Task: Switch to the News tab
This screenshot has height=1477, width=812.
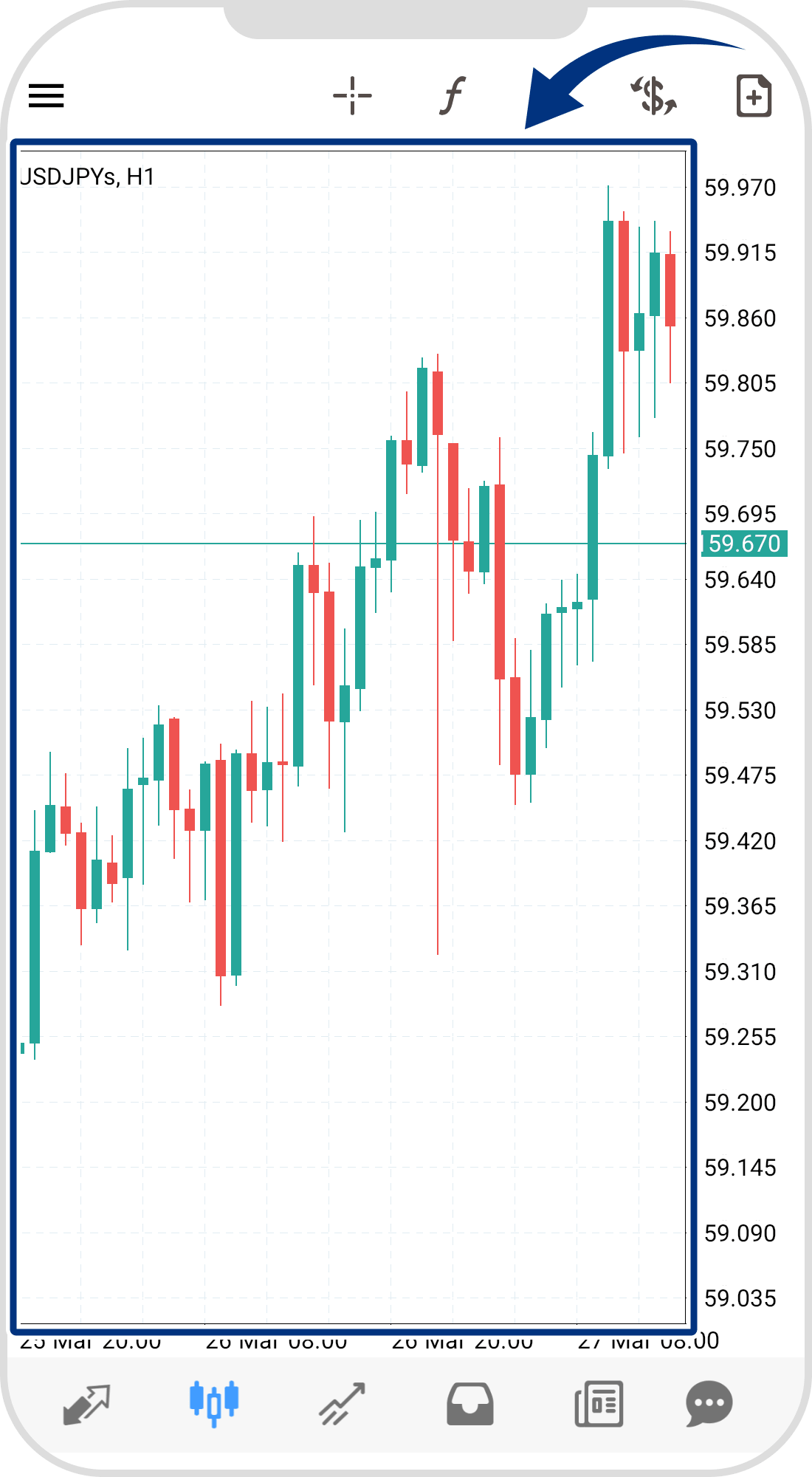Action: click(599, 1403)
